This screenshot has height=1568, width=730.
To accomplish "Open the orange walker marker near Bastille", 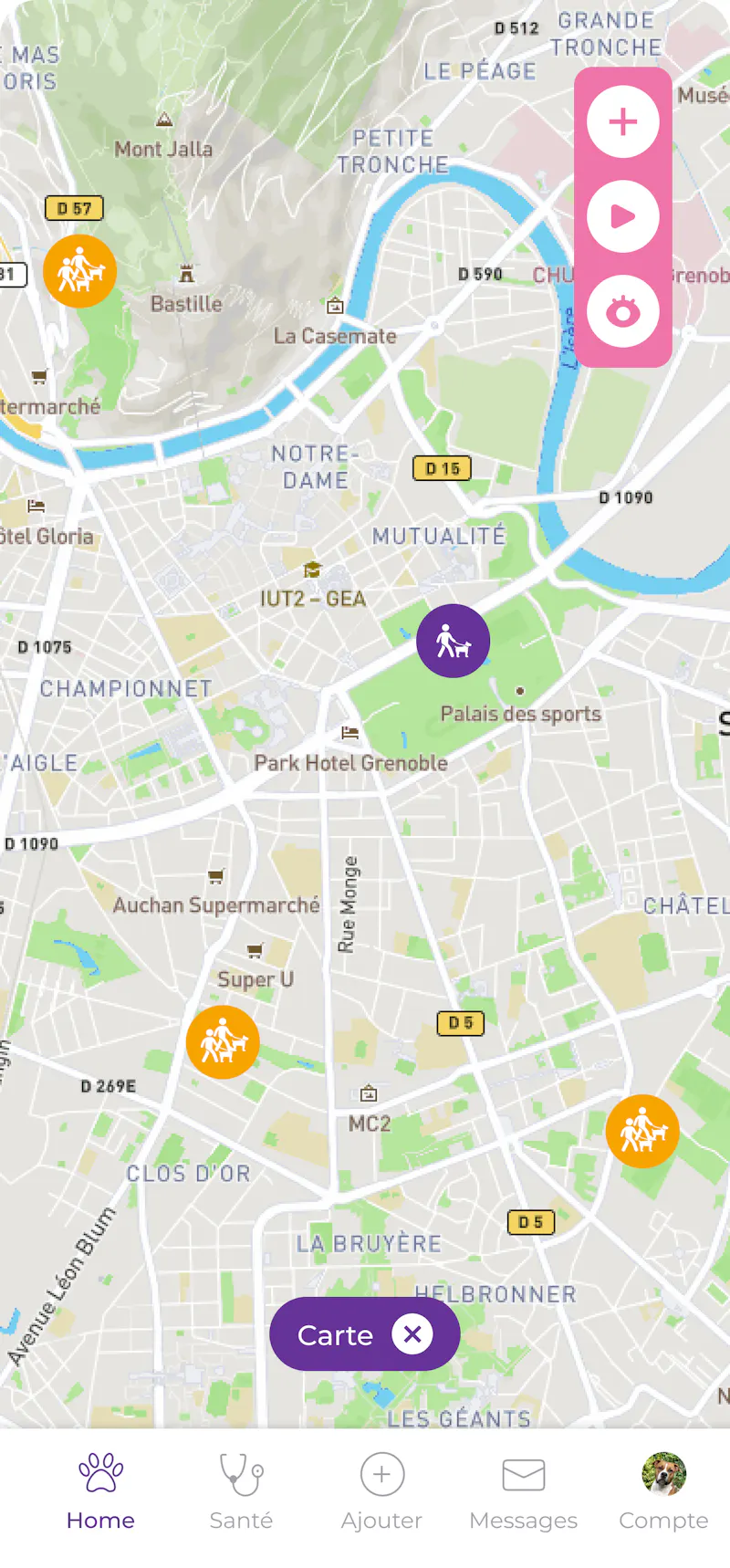I will tap(80, 271).
